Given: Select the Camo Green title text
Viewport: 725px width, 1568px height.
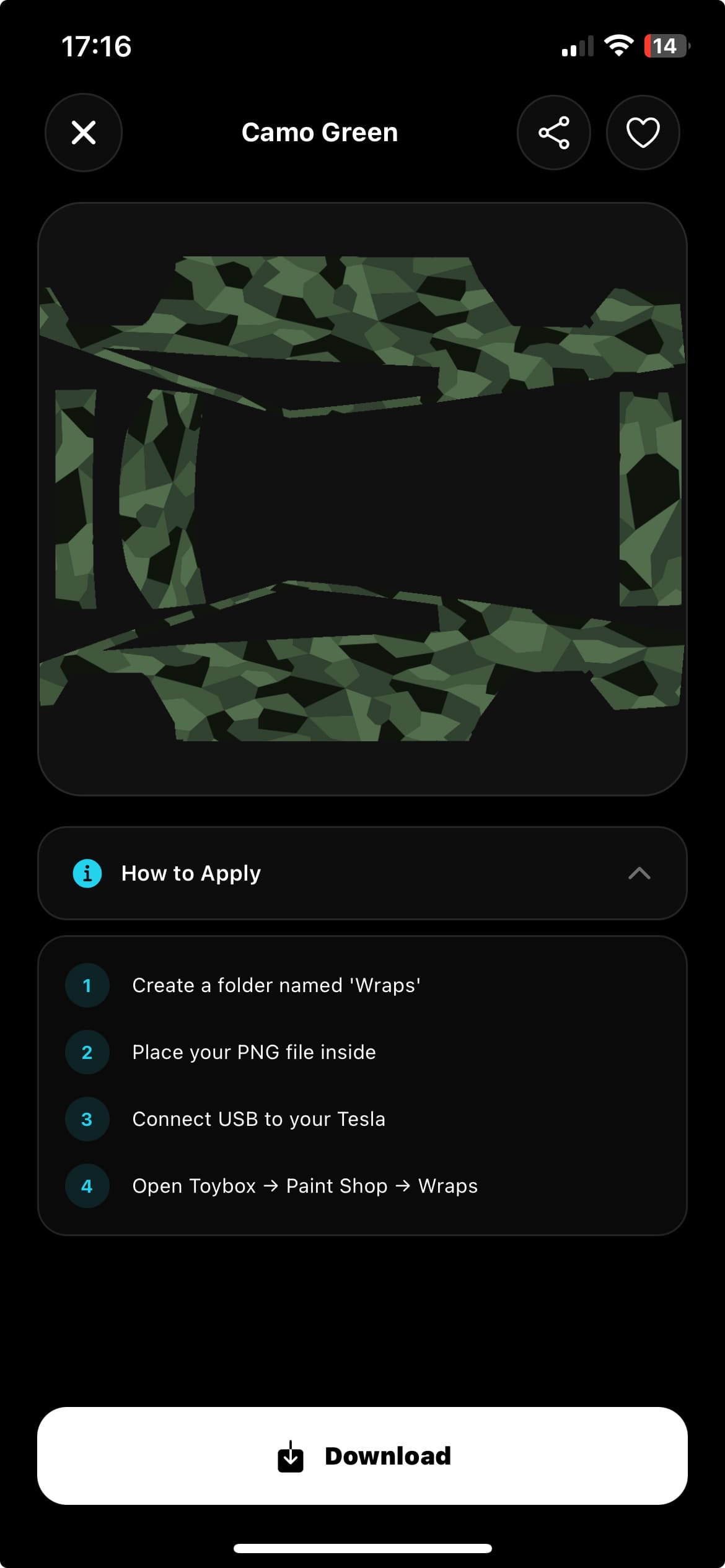Looking at the screenshot, I should tap(320, 132).
